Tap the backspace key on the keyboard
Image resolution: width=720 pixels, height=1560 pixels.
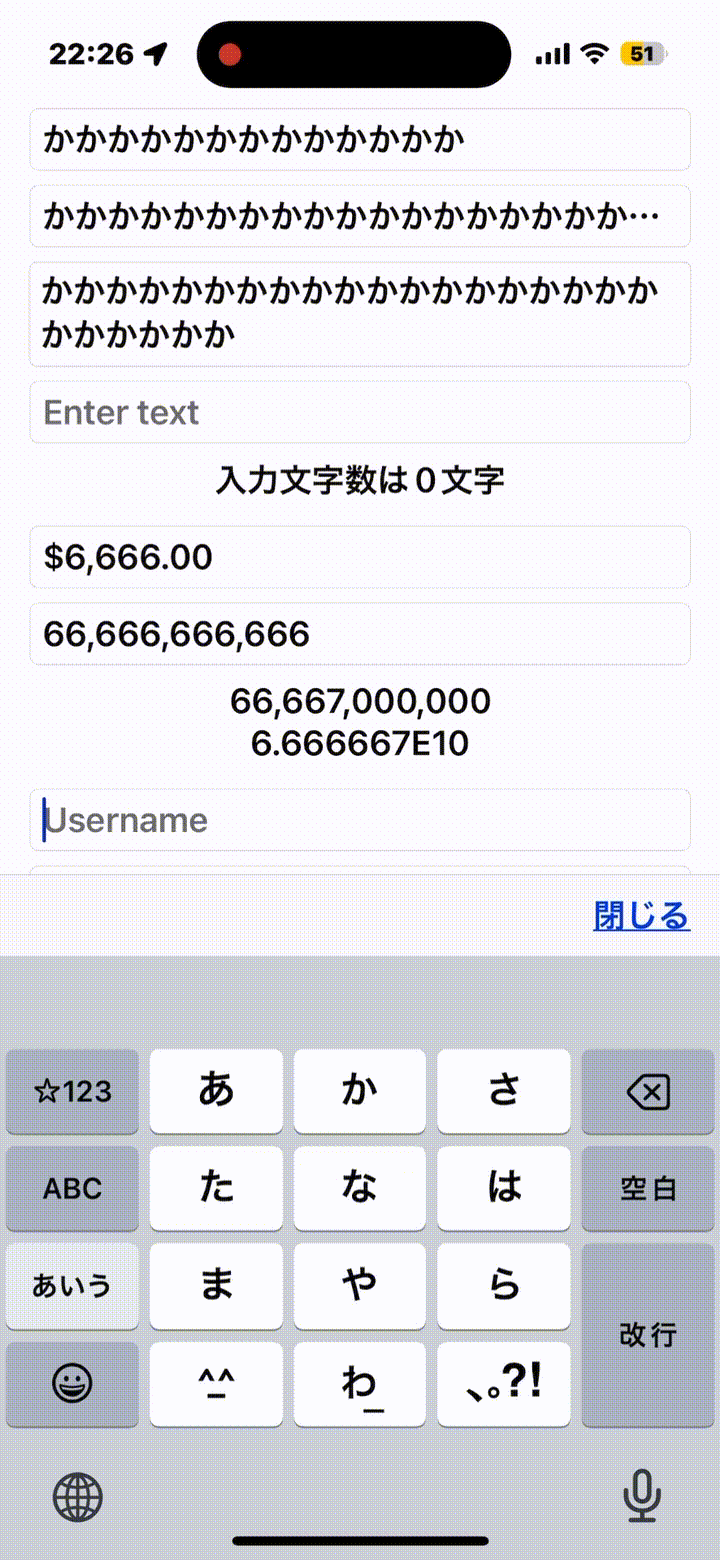coord(648,1092)
